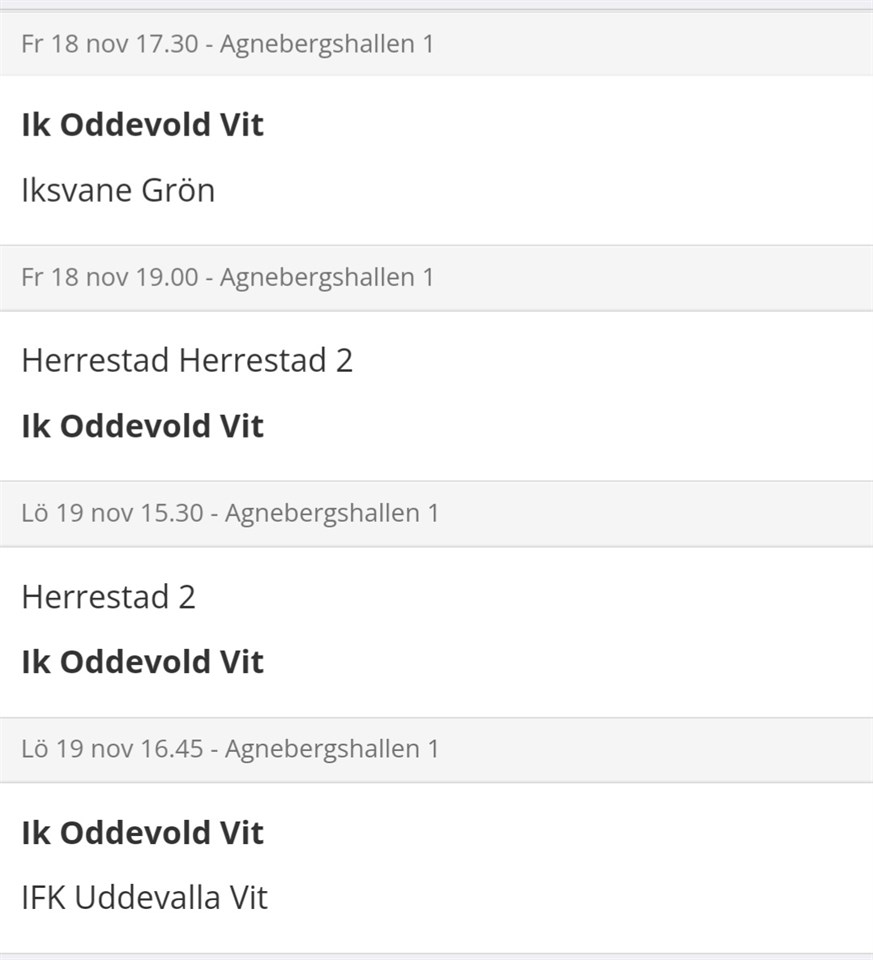Viewport: 873px width, 960px height.
Task: Open the Ik Oddevold Vit vs Iksvane Grön match
Action: tap(436, 159)
